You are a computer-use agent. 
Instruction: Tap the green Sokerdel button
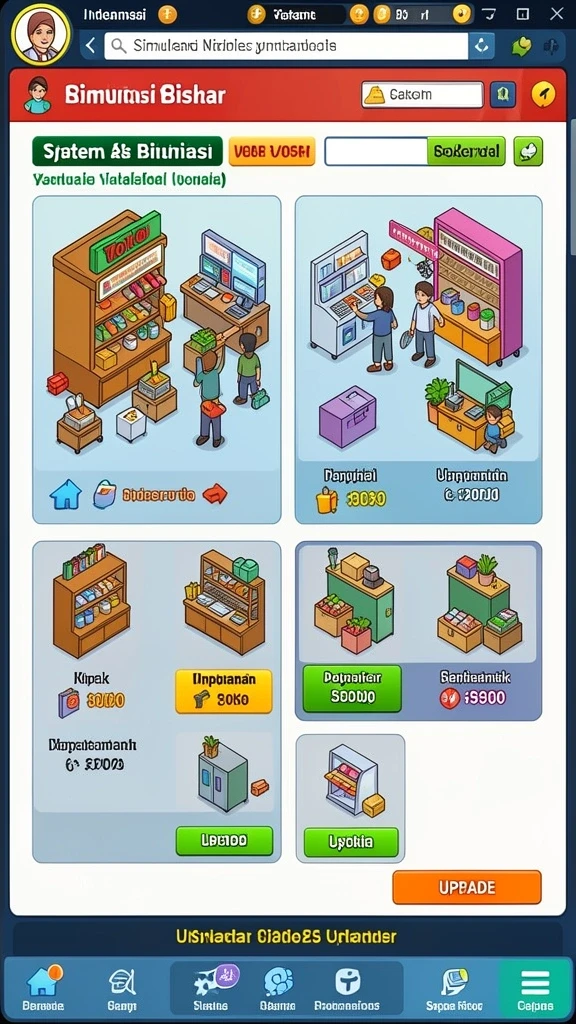(x=466, y=152)
